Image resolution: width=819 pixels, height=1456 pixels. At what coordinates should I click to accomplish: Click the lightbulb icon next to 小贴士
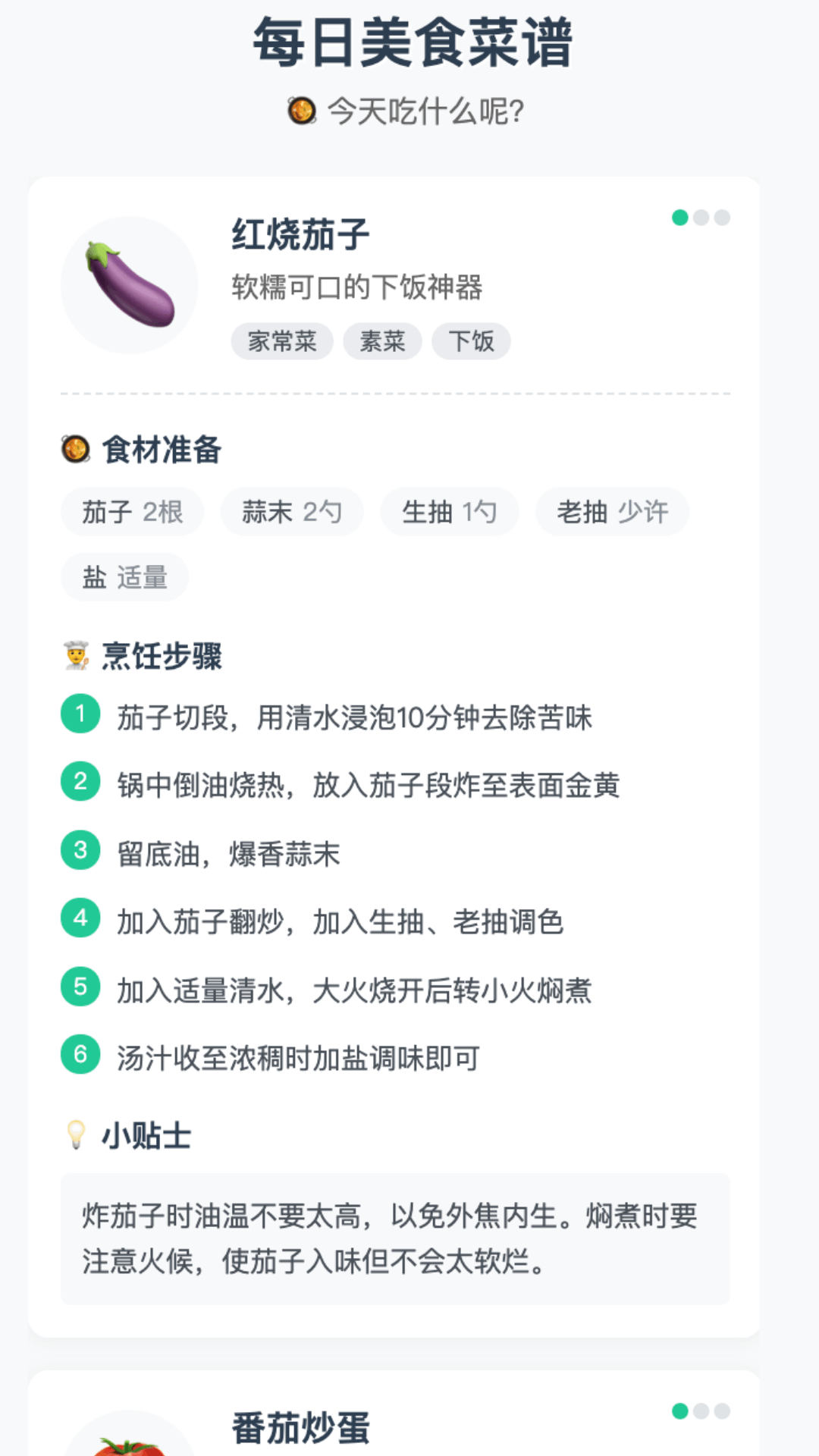click(77, 1133)
